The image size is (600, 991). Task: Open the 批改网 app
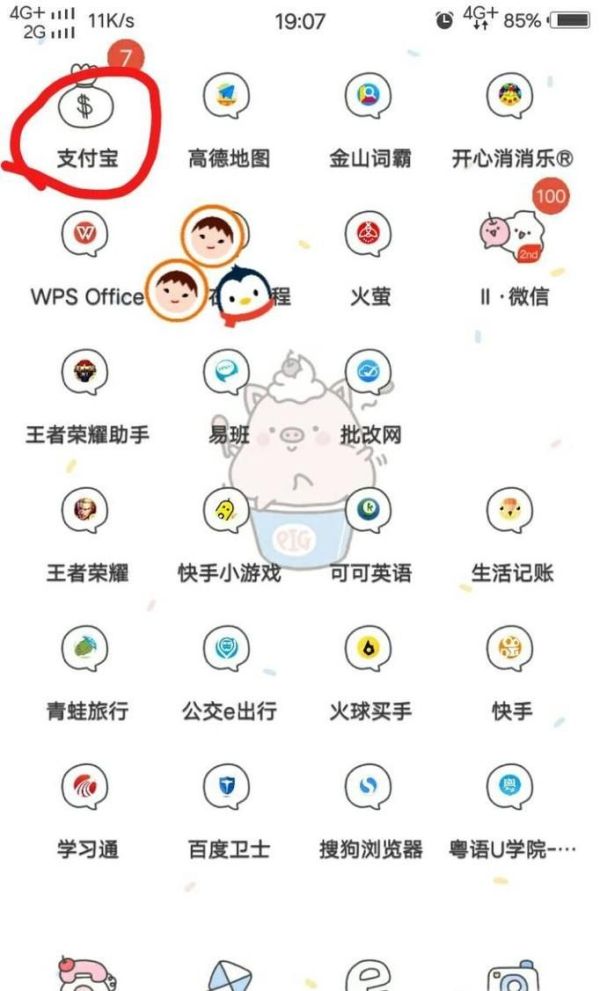point(369,375)
